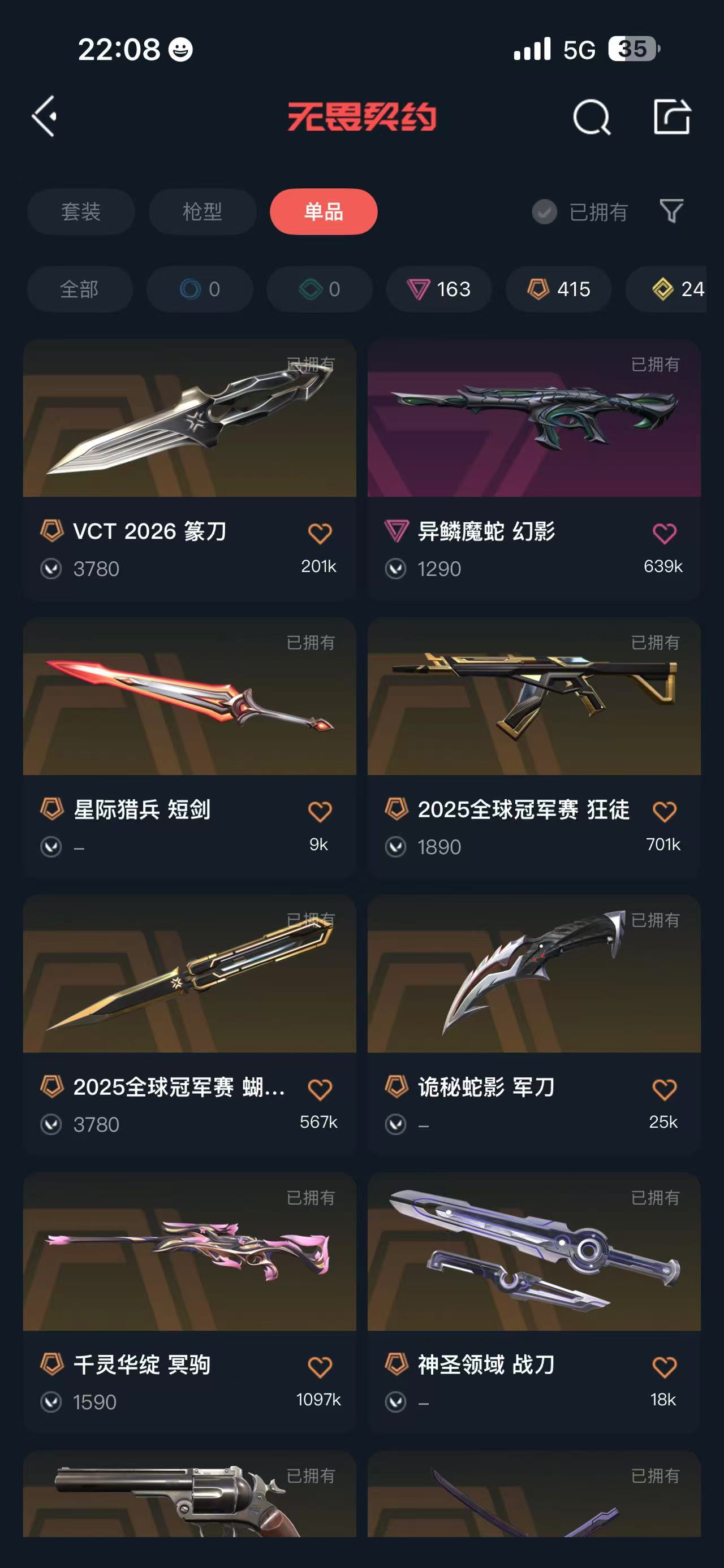Viewport: 724px width, 1568px height.
Task: Filter by the pink tier chip 163
Action: [438, 289]
